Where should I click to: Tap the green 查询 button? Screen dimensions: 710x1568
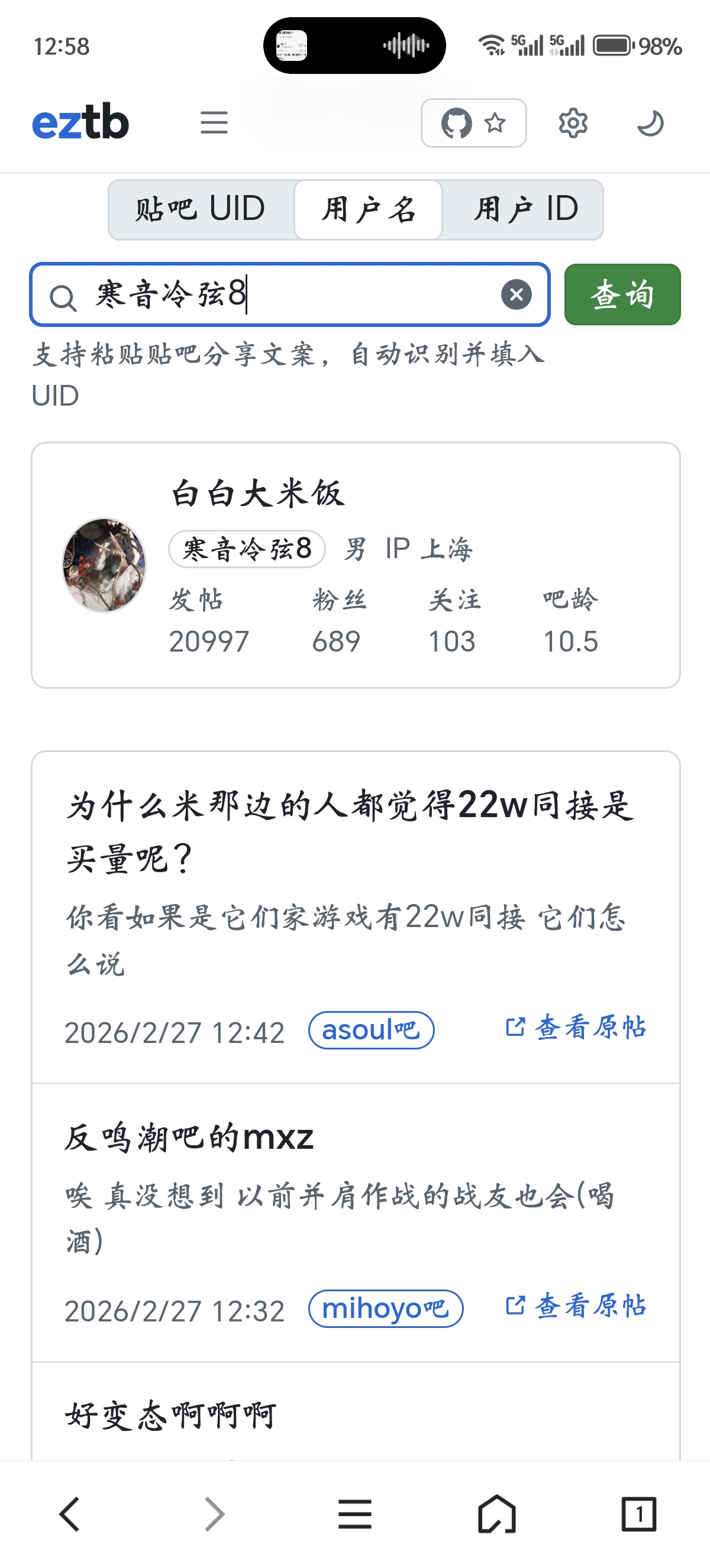[622, 294]
